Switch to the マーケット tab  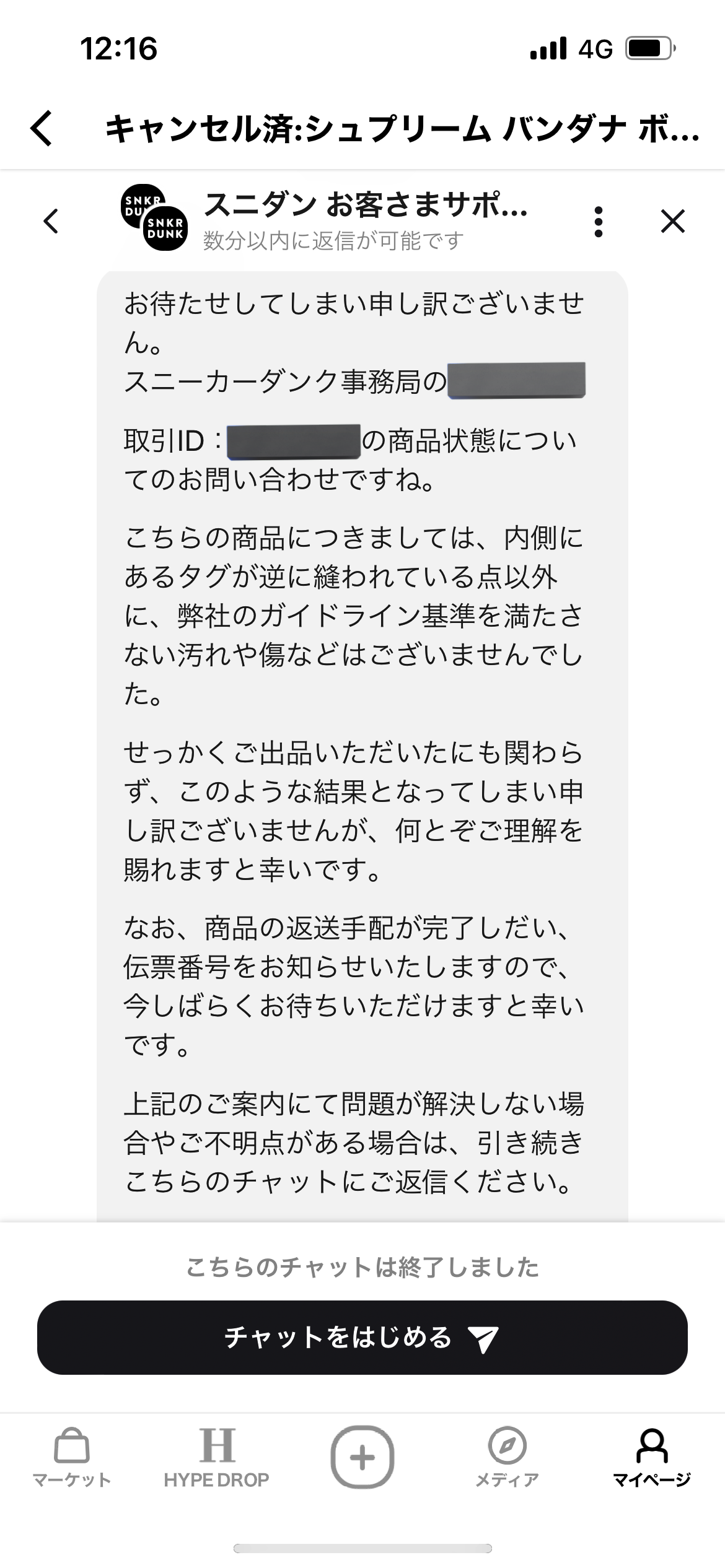72,1457
